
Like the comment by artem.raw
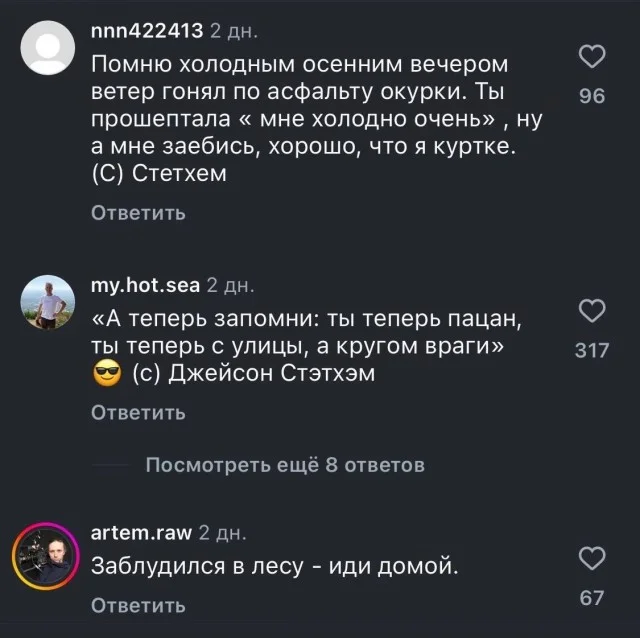tap(592, 559)
